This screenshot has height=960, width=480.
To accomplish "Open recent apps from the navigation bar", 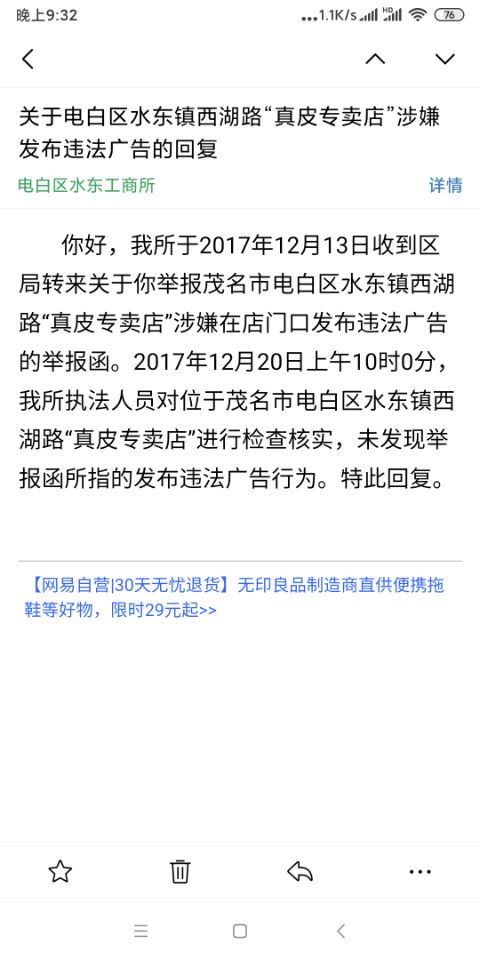I will pos(141,931).
